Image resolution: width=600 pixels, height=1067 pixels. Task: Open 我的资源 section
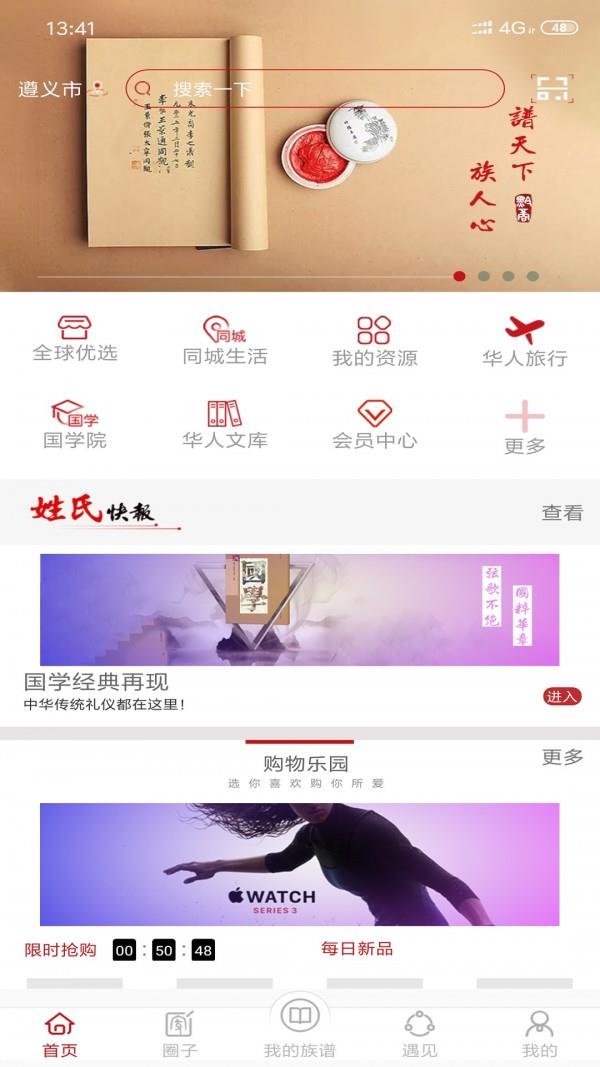374,341
